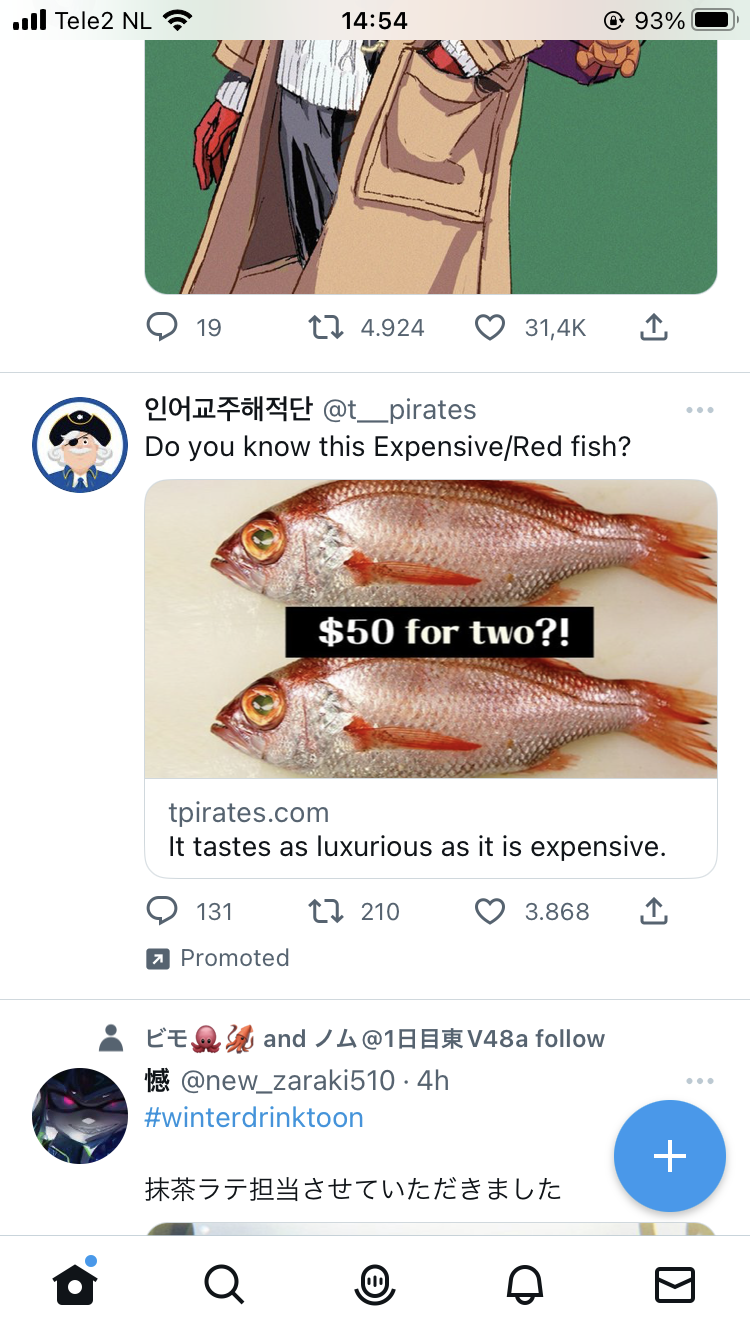Compose a new tweet with plus button
The height and width of the screenshot is (1334, 750).
(669, 1156)
